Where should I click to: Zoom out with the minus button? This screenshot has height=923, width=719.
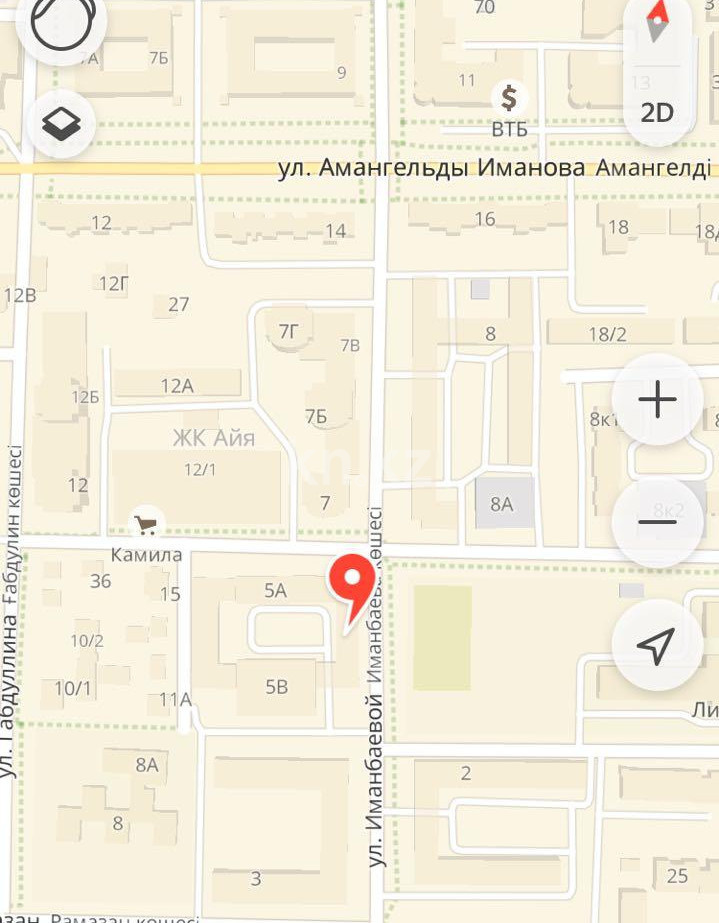point(657,521)
